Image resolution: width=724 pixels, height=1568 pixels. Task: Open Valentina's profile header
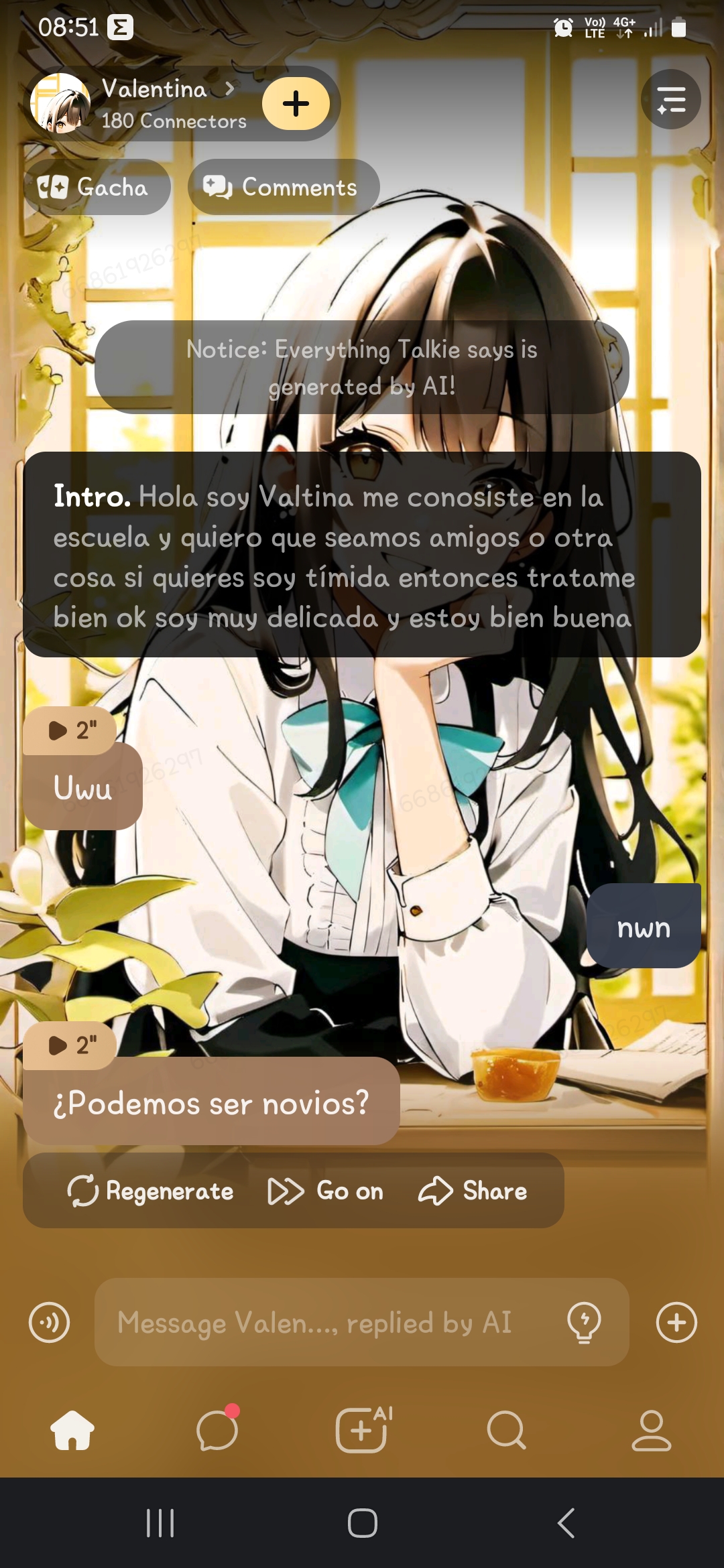click(154, 103)
